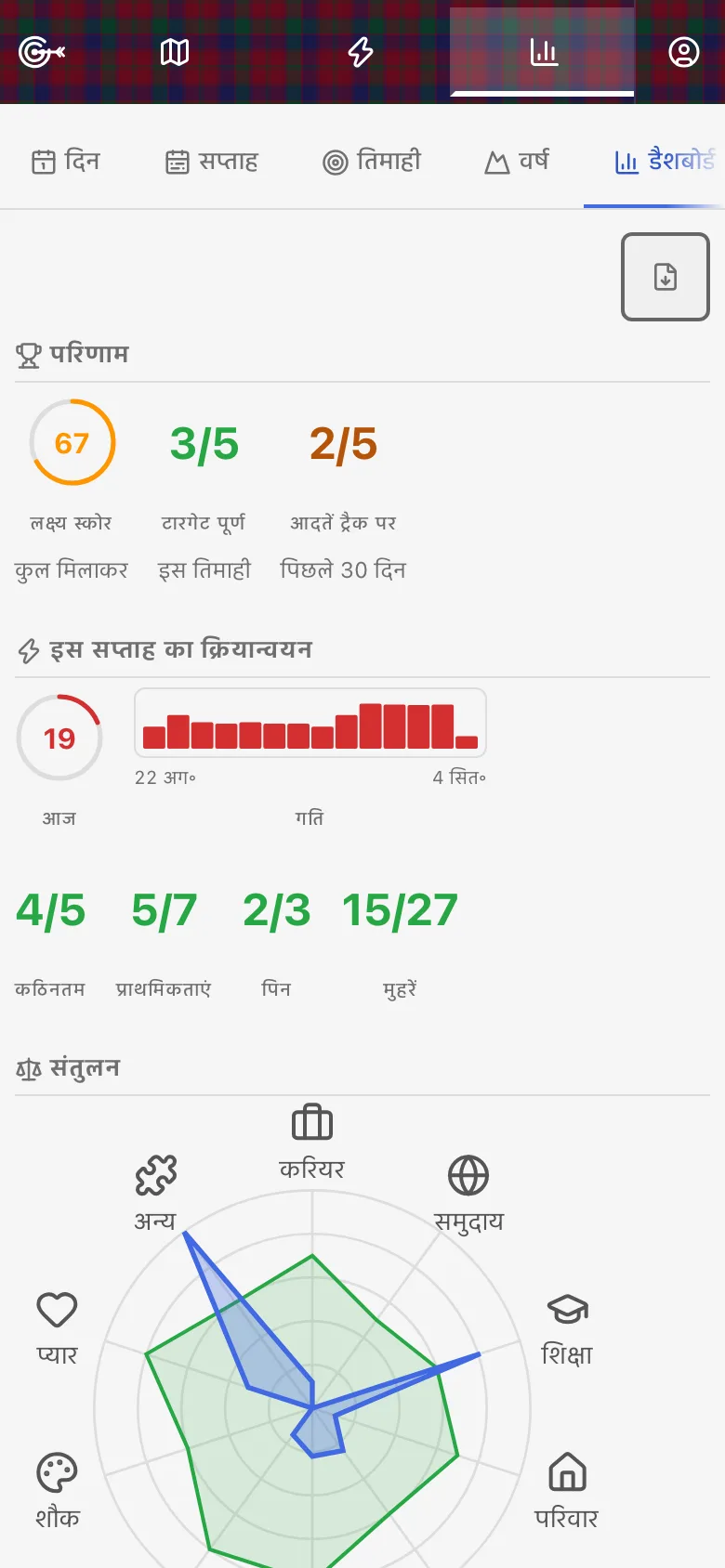Open the profile account icon
Image resolution: width=725 pixels, height=1568 pixels.
[x=684, y=52]
